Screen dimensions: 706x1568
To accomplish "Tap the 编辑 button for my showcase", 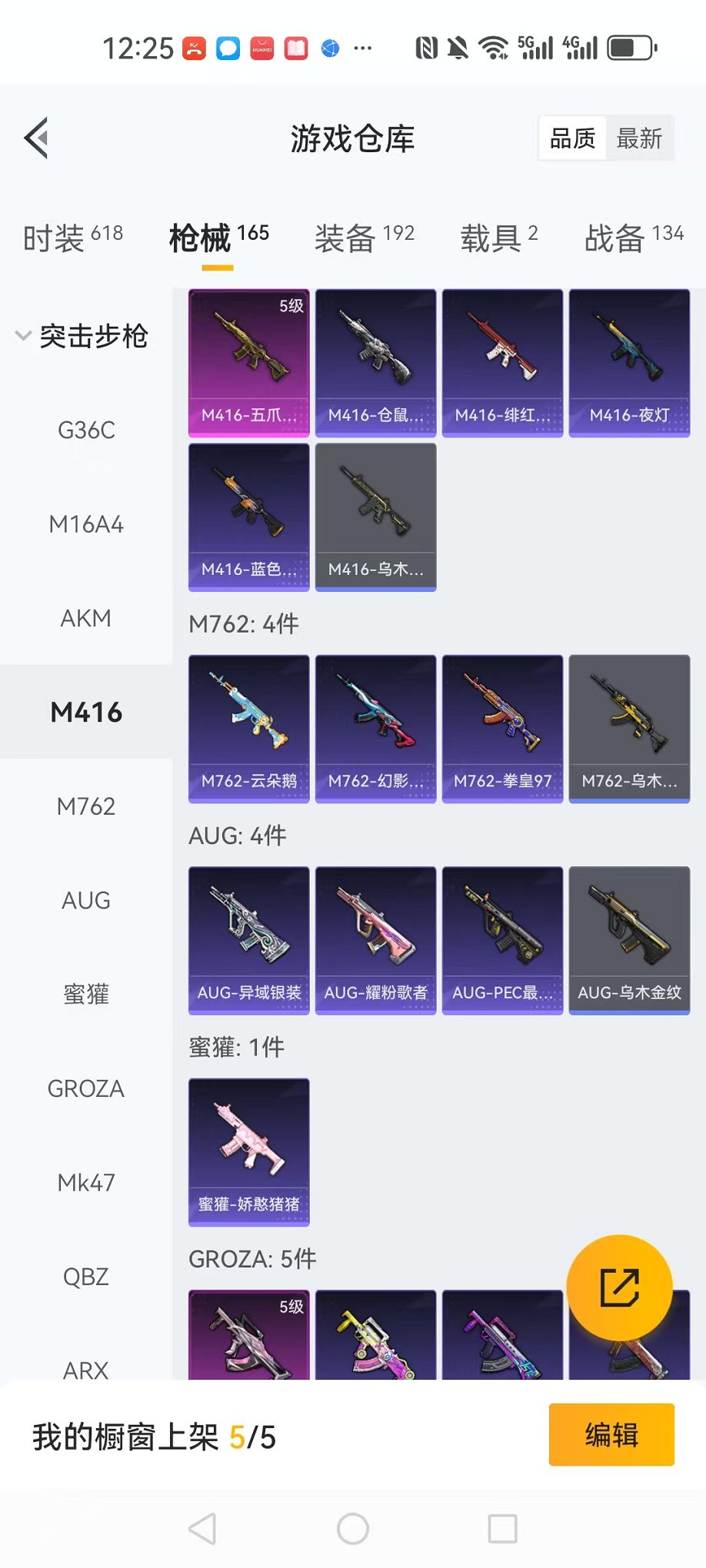I will [x=611, y=1435].
